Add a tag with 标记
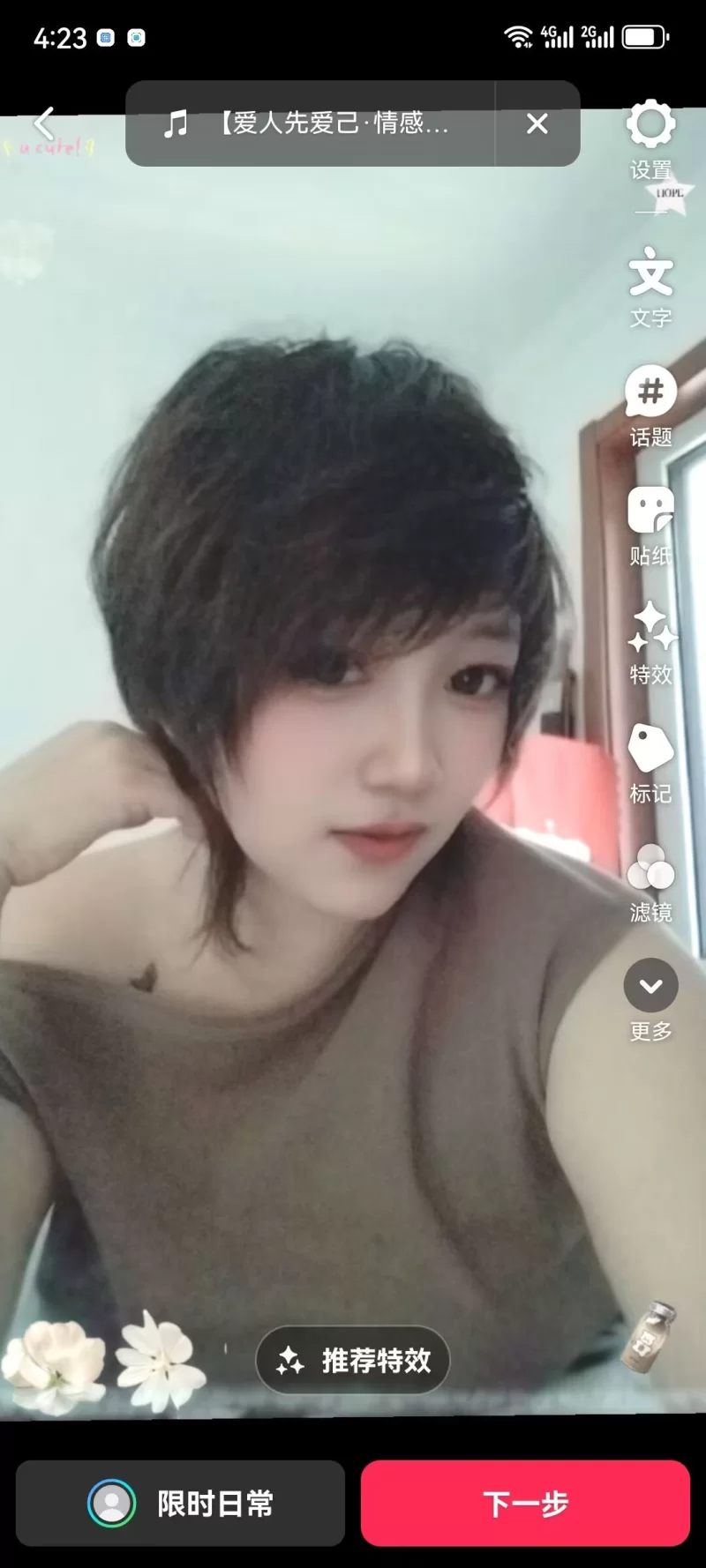 pos(650,763)
